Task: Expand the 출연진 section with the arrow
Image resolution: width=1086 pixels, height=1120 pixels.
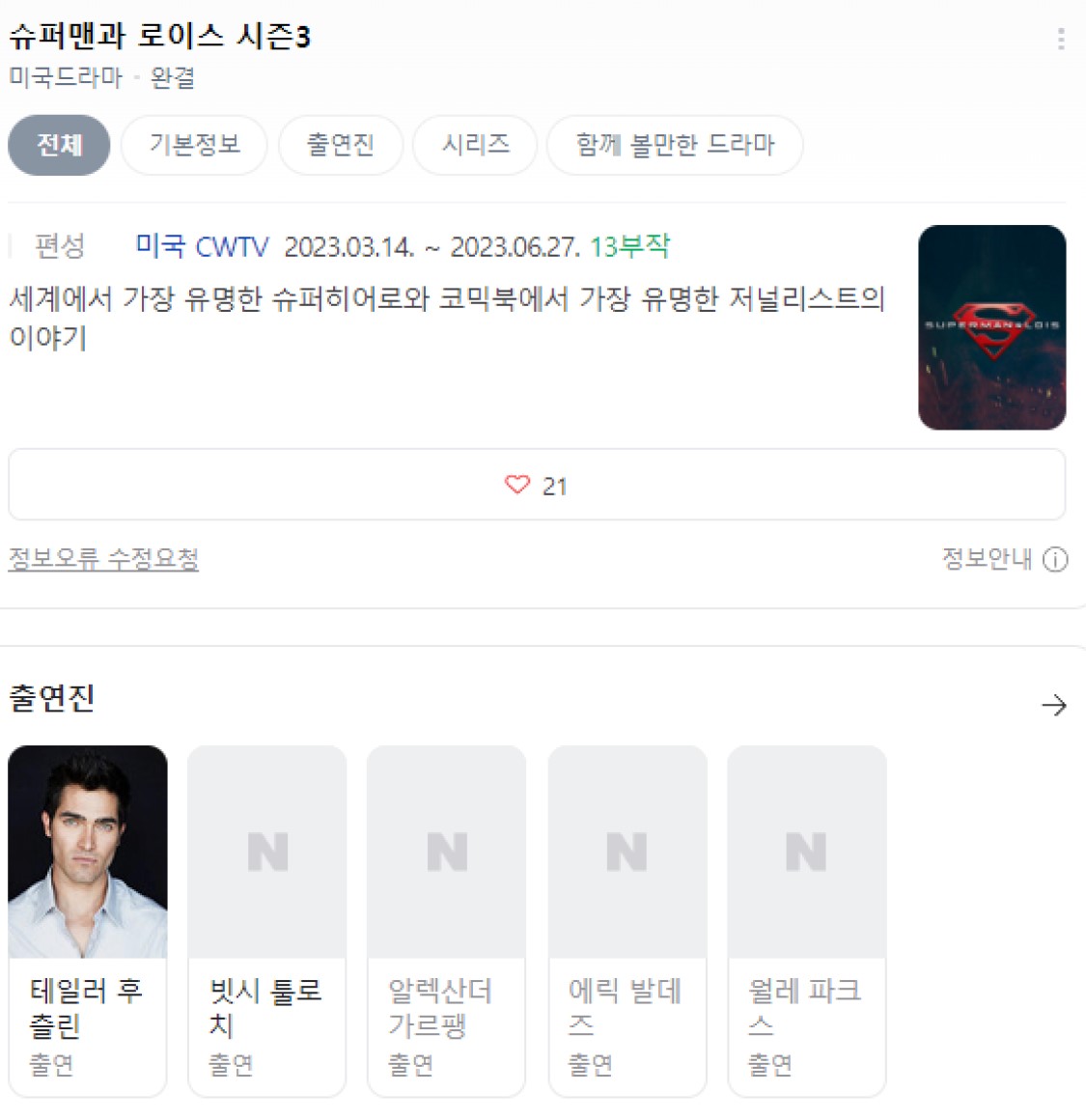Action: pos(1053,706)
